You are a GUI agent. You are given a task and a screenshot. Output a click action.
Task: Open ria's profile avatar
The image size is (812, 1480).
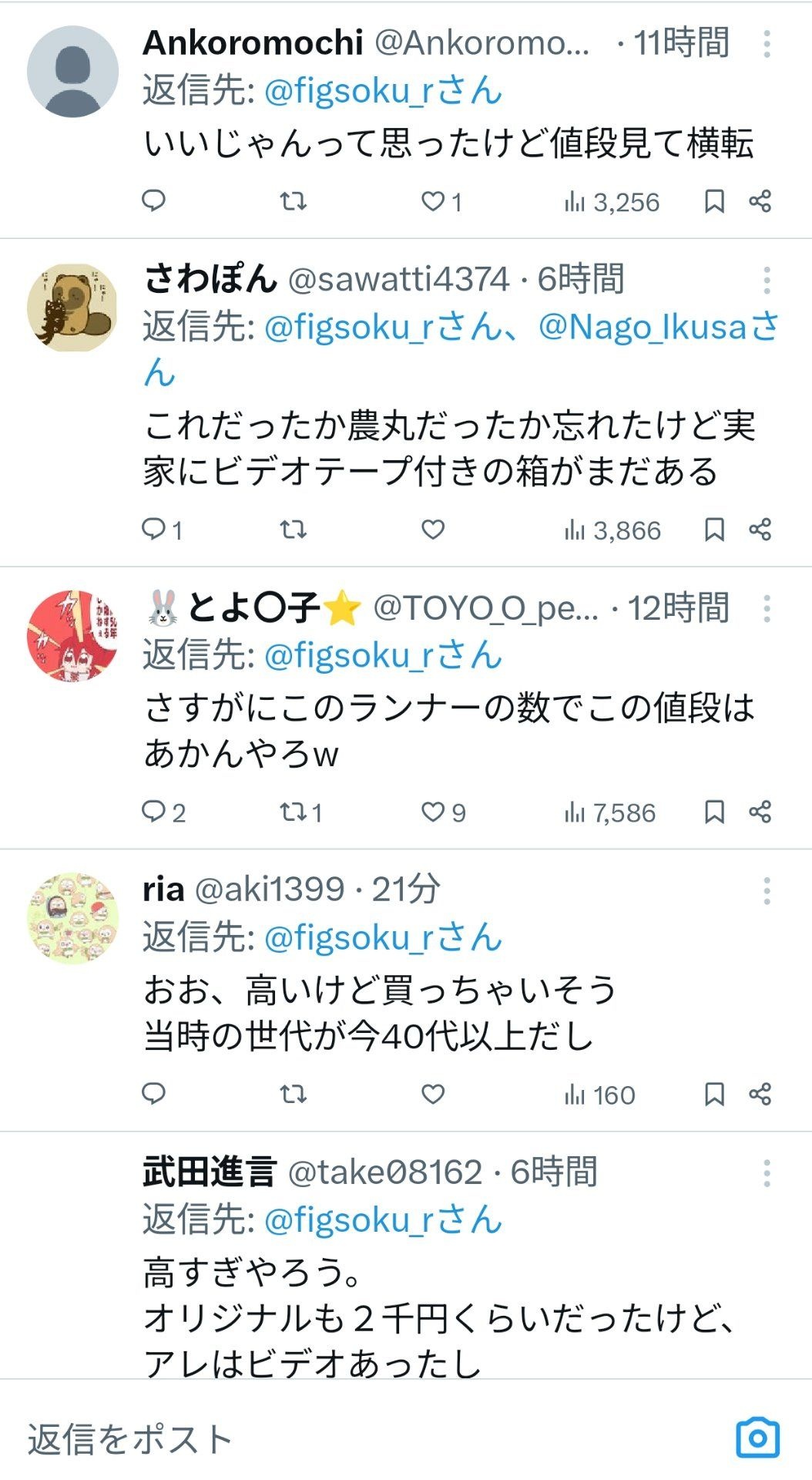pyautogui.click(x=72, y=918)
